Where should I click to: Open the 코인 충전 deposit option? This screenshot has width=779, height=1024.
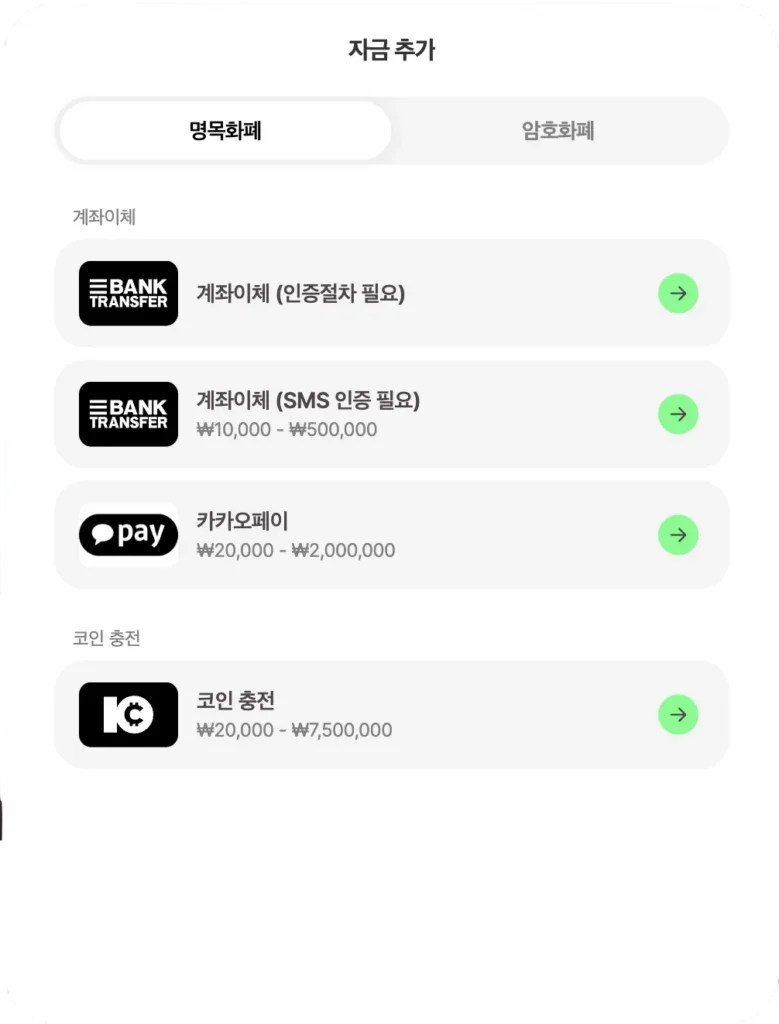[x=391, y=715]
